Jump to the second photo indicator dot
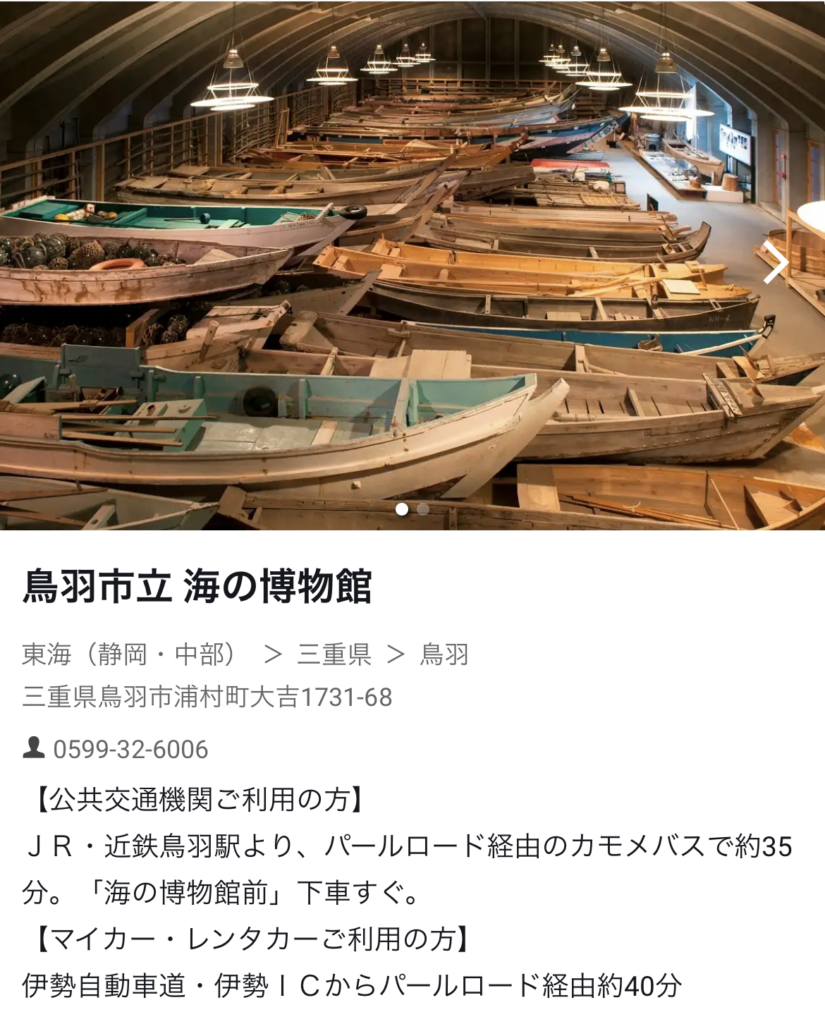Viewport: 825px width, 1024px height. 423,509
